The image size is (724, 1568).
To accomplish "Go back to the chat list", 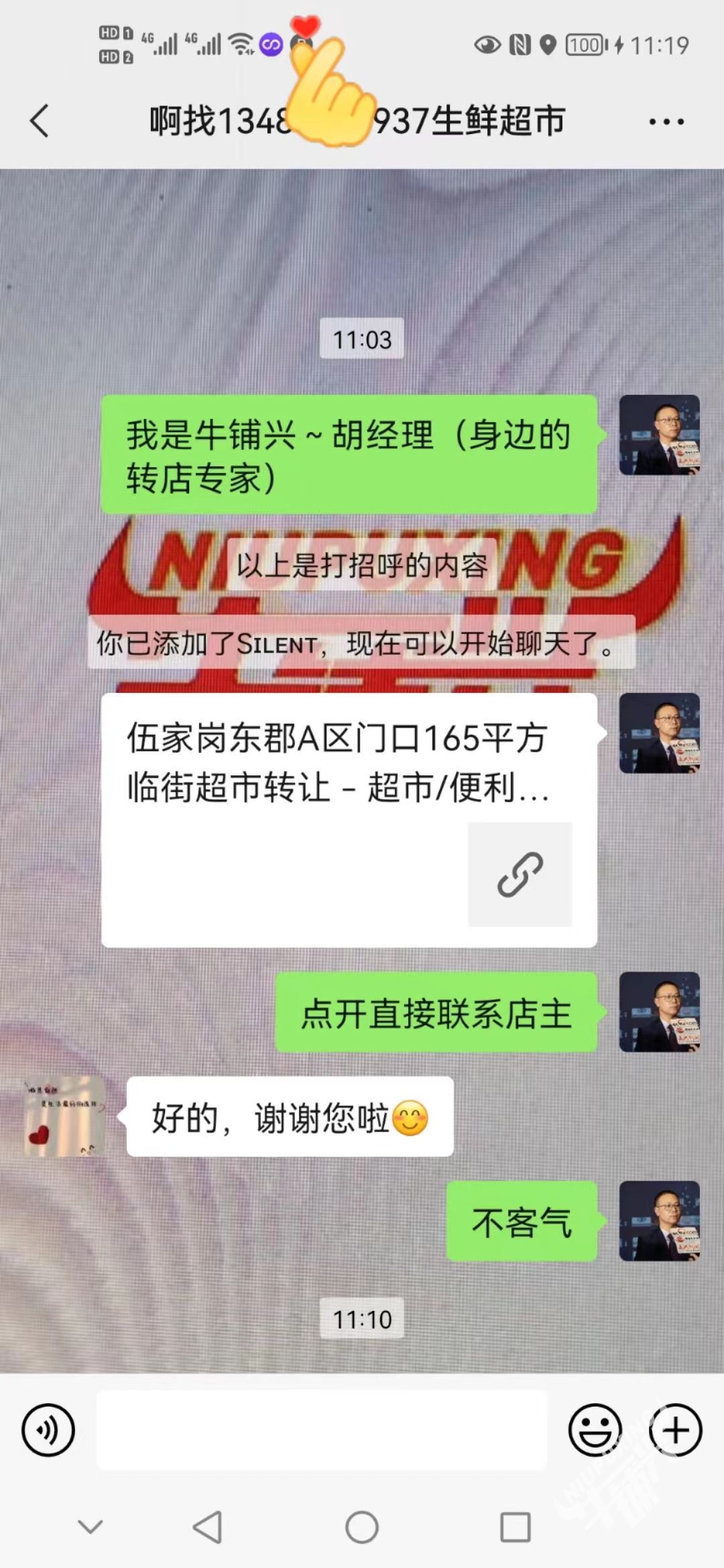I will pos(40,121).
